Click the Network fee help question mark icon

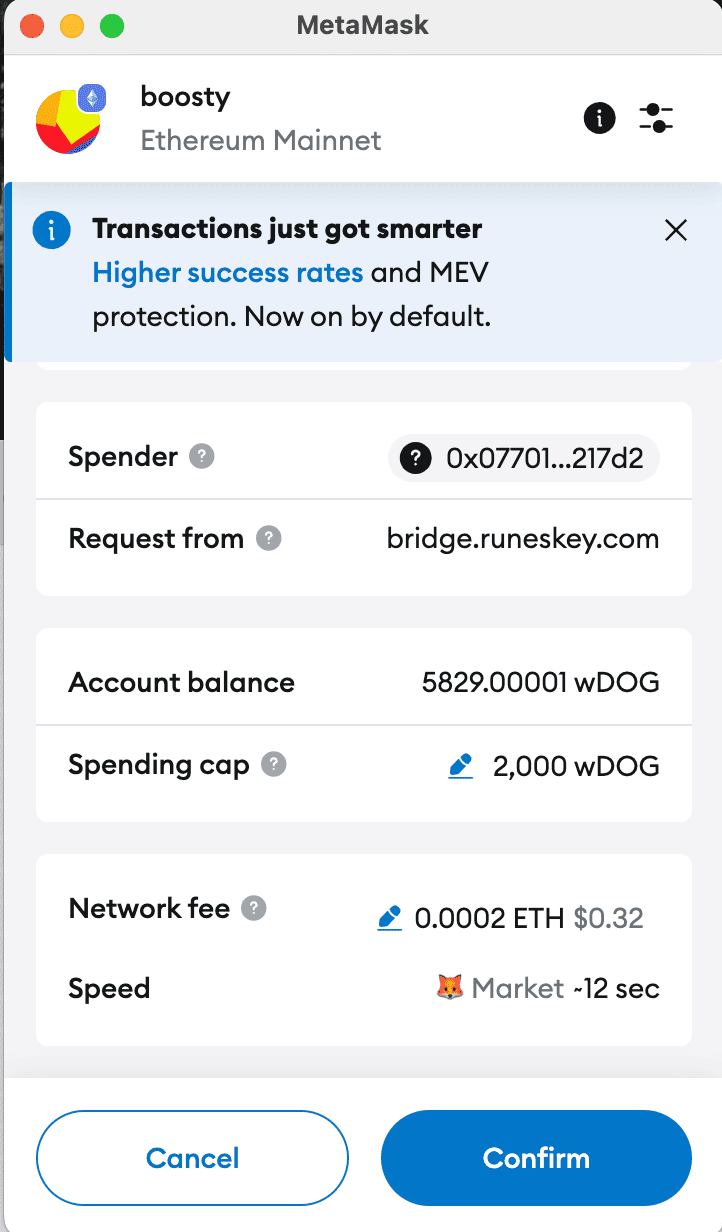pos(255,908)
